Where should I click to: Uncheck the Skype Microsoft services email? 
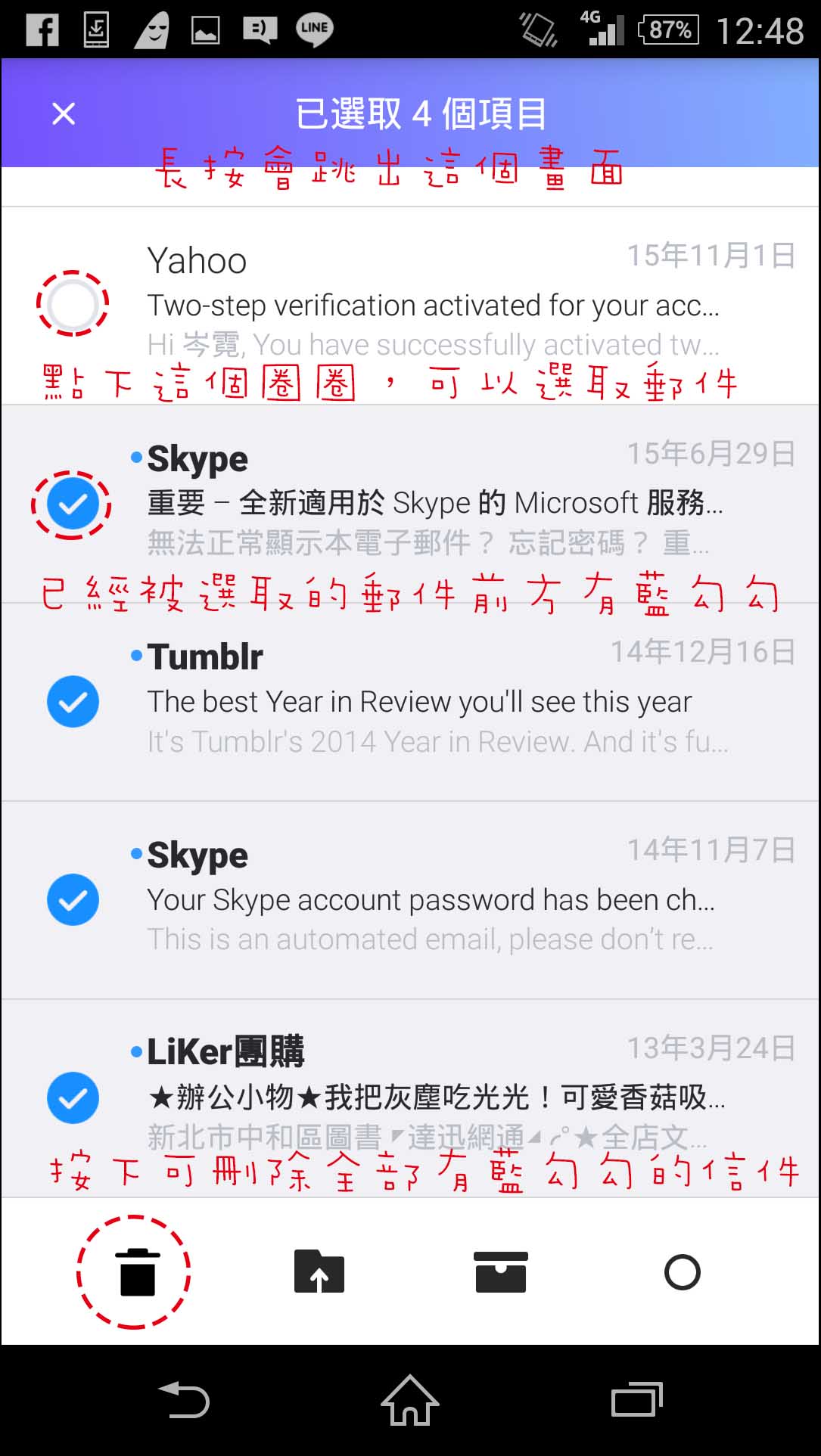[x=73, y=504]
